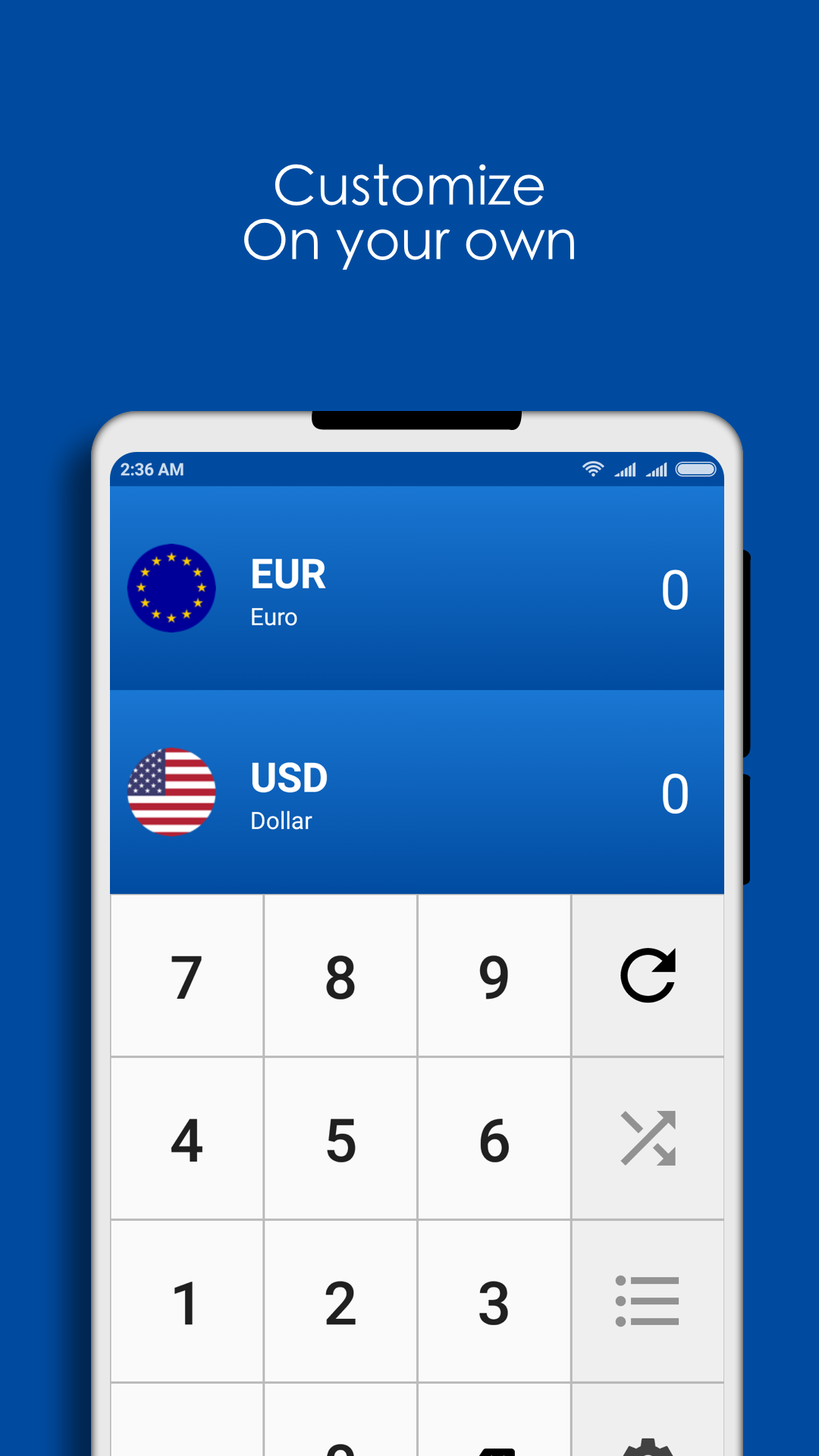Screen dimensions: 819x1456
Task: Tap the Wi-Fi status icon
Action: pos(592,469)
